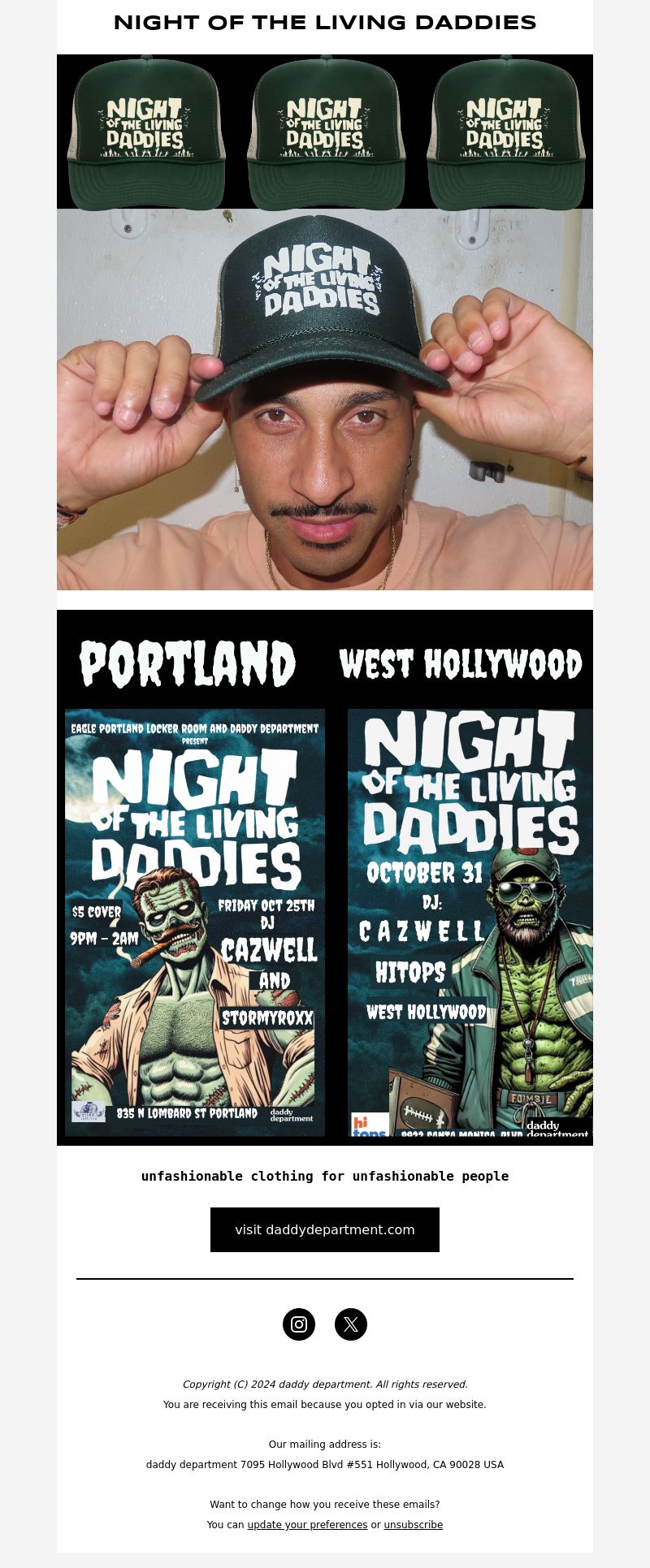Screen dimensions: 650x1568
Task: Open the Portland event flyer image
Action: tap(195, 922)
